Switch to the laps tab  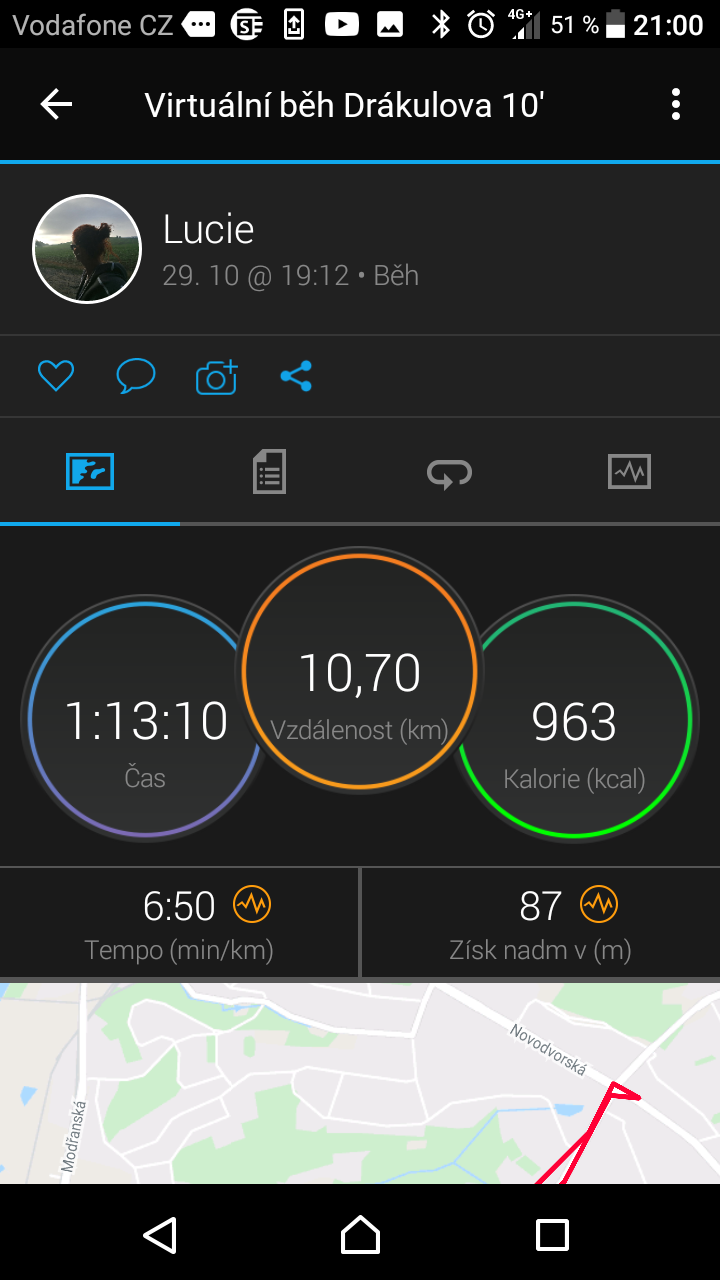(449, 472)
